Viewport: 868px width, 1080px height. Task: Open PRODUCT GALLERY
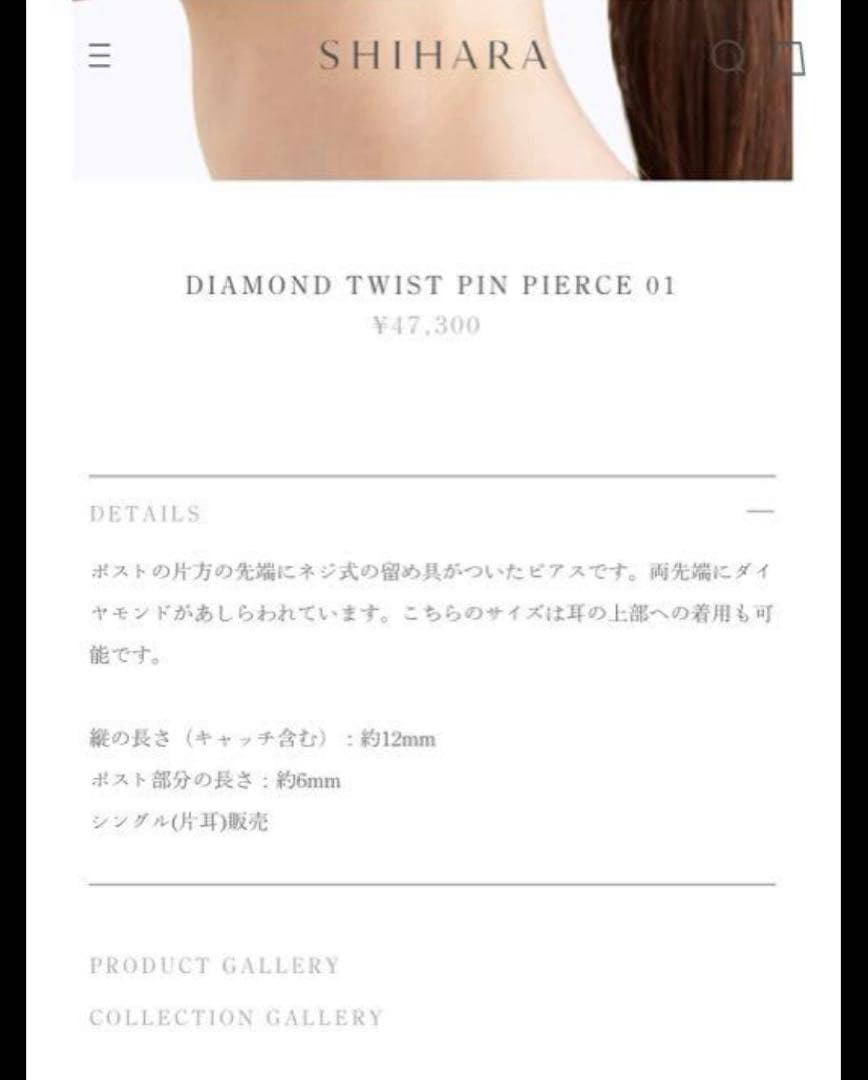(x=214, y=966)
